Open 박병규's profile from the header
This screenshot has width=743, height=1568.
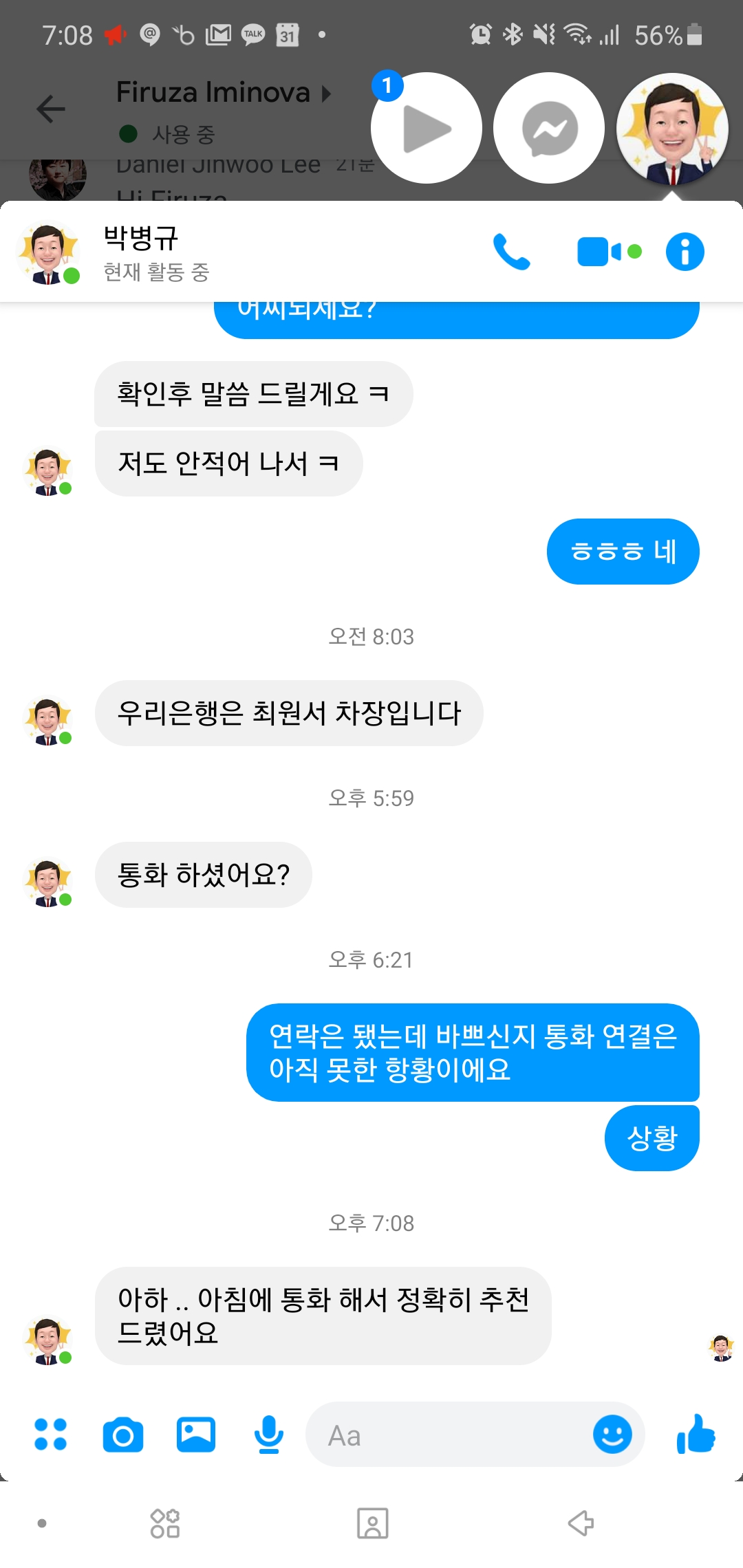141,252
